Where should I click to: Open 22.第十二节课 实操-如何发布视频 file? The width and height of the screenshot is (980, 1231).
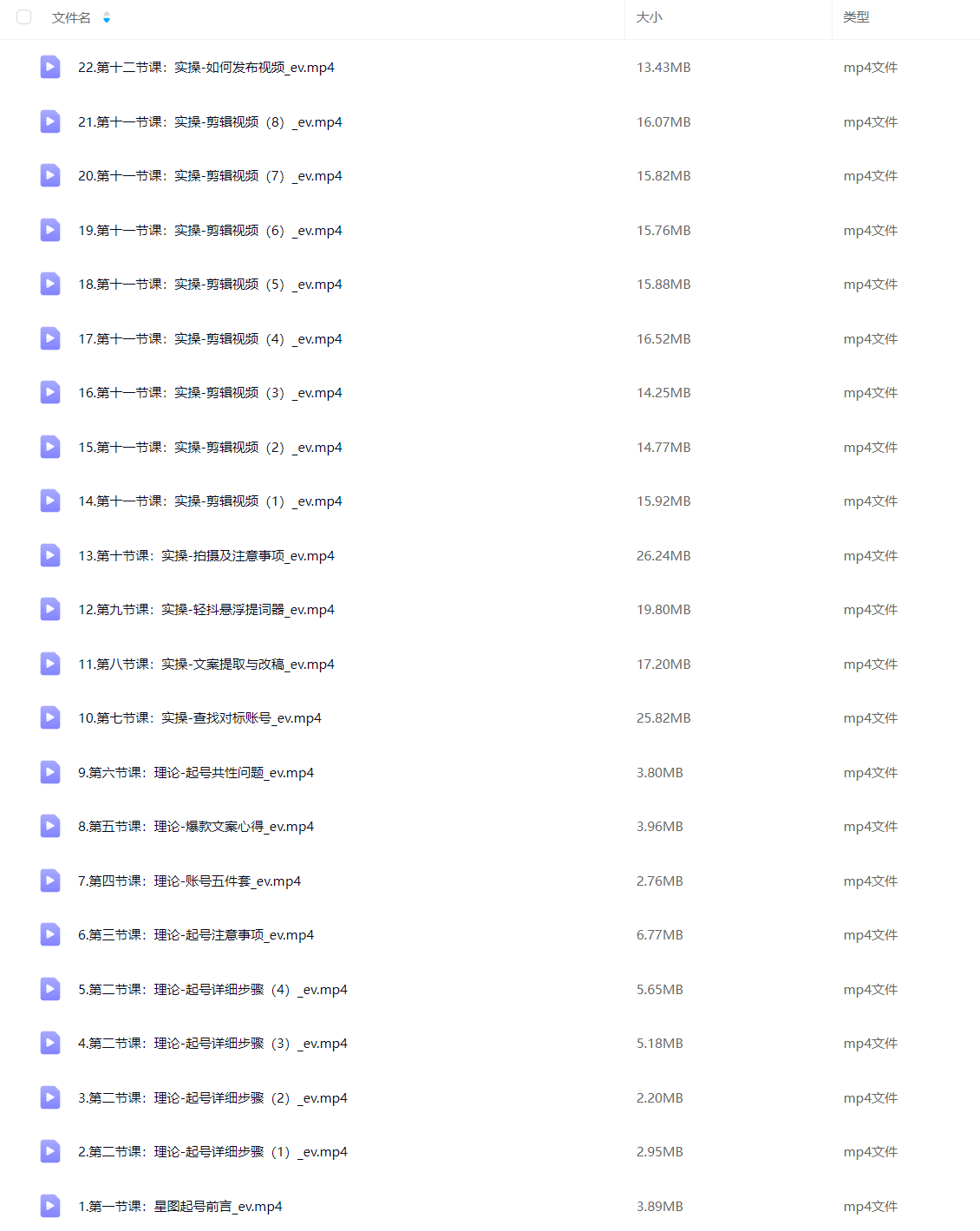[206, 68]
